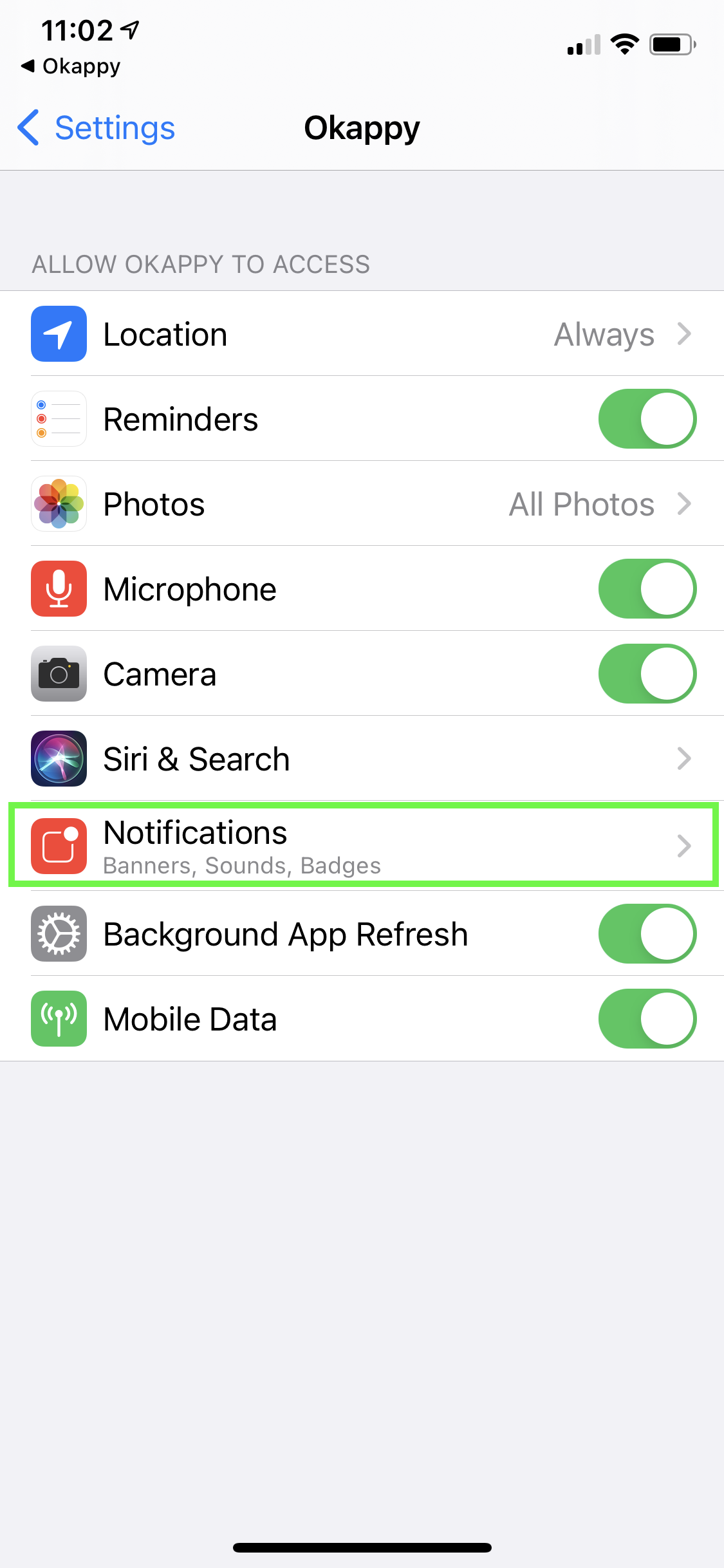The height and width of the screenshot is (1568, 724).
Task: Return to the Okappy app
Action: pos(71,66)
